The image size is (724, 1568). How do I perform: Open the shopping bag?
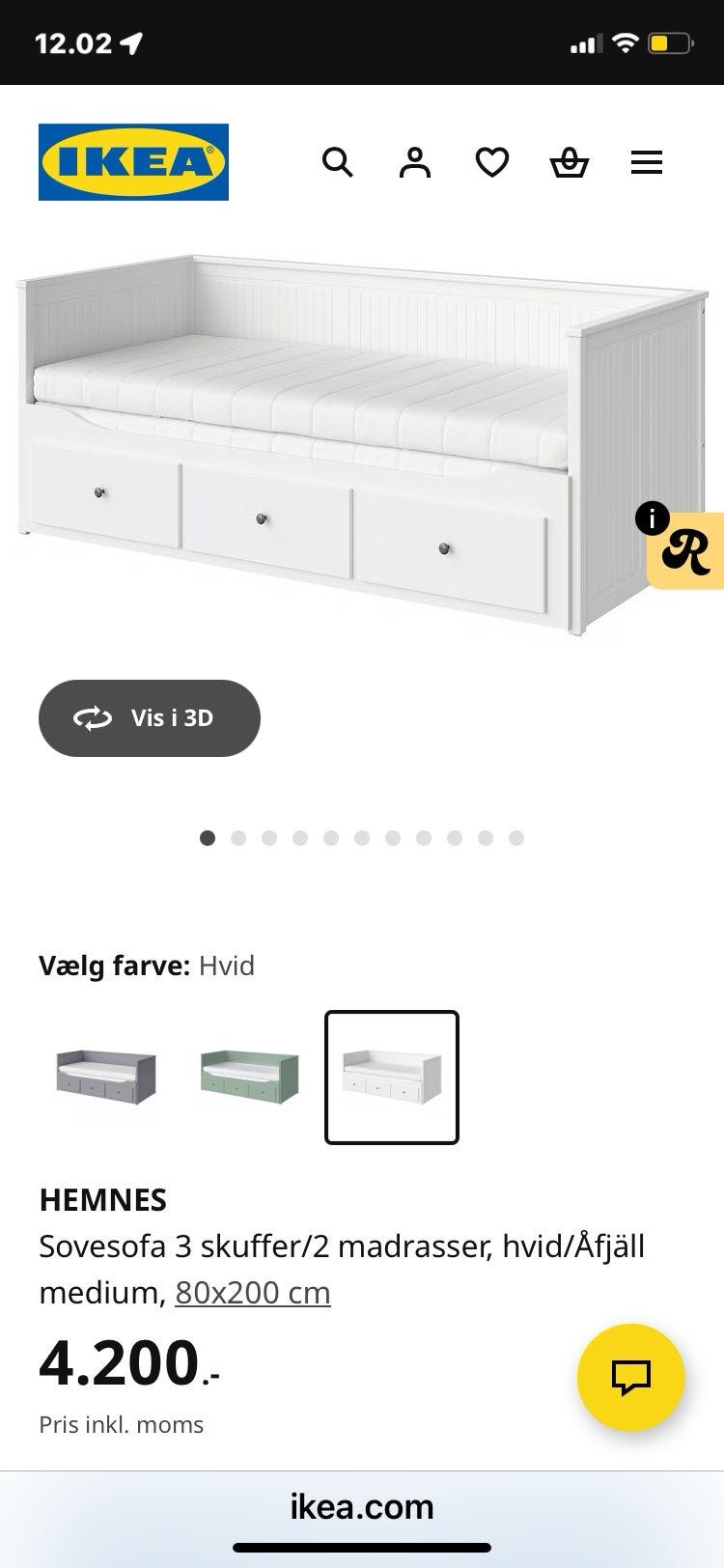(570, 162)
